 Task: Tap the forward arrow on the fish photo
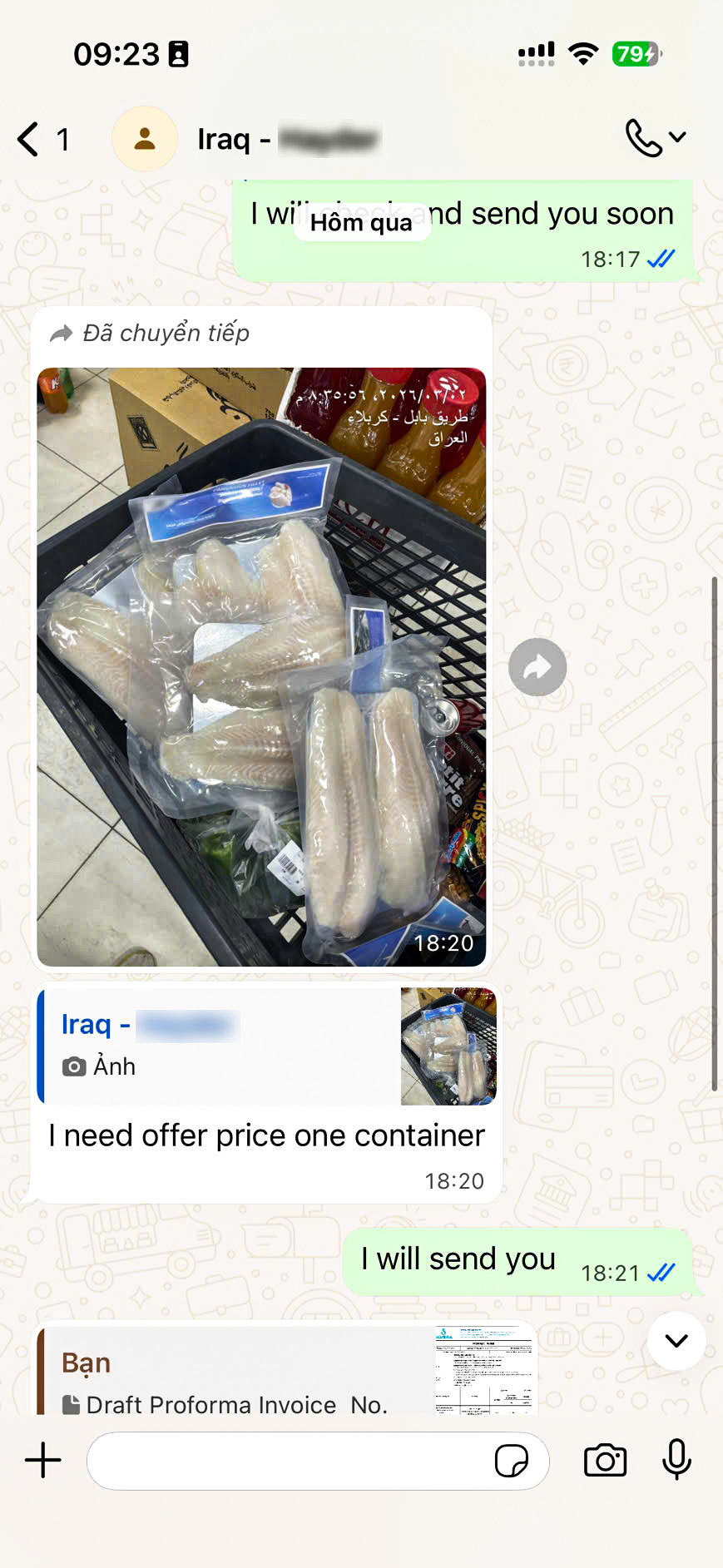pyautogui.click(x=537, y=666)
